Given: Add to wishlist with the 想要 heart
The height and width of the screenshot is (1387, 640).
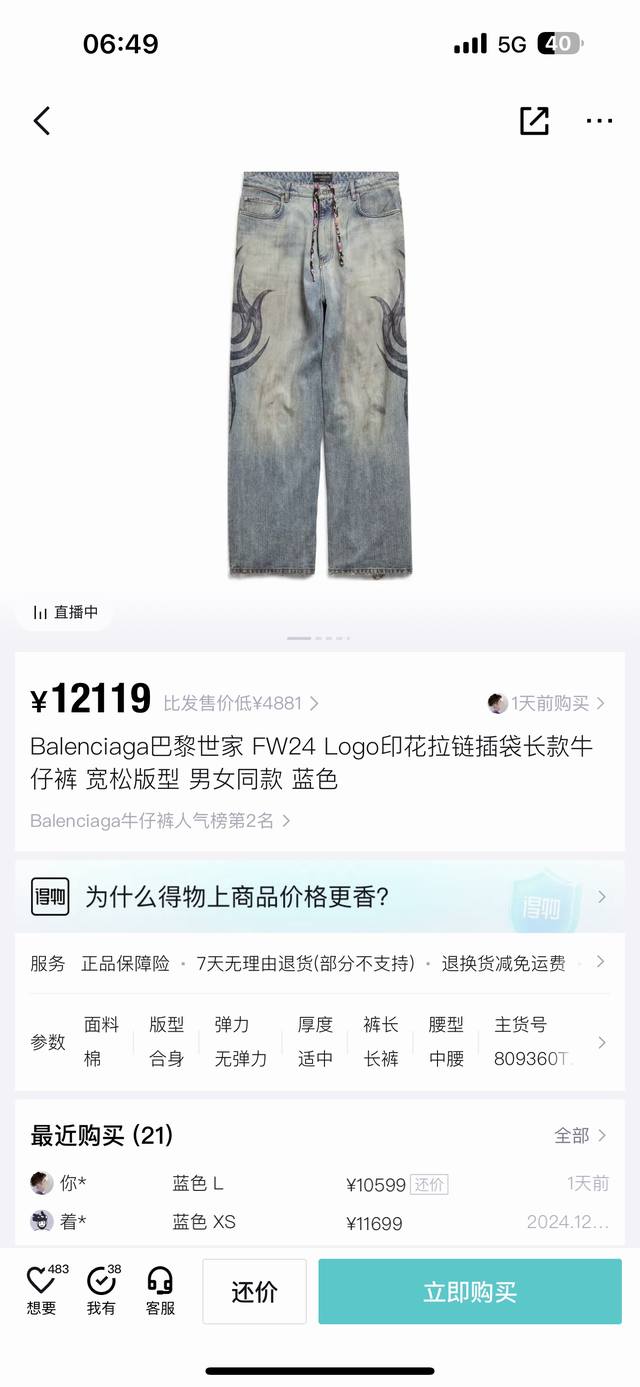Looking at the screenshot, I should (x=42, y=1290).
